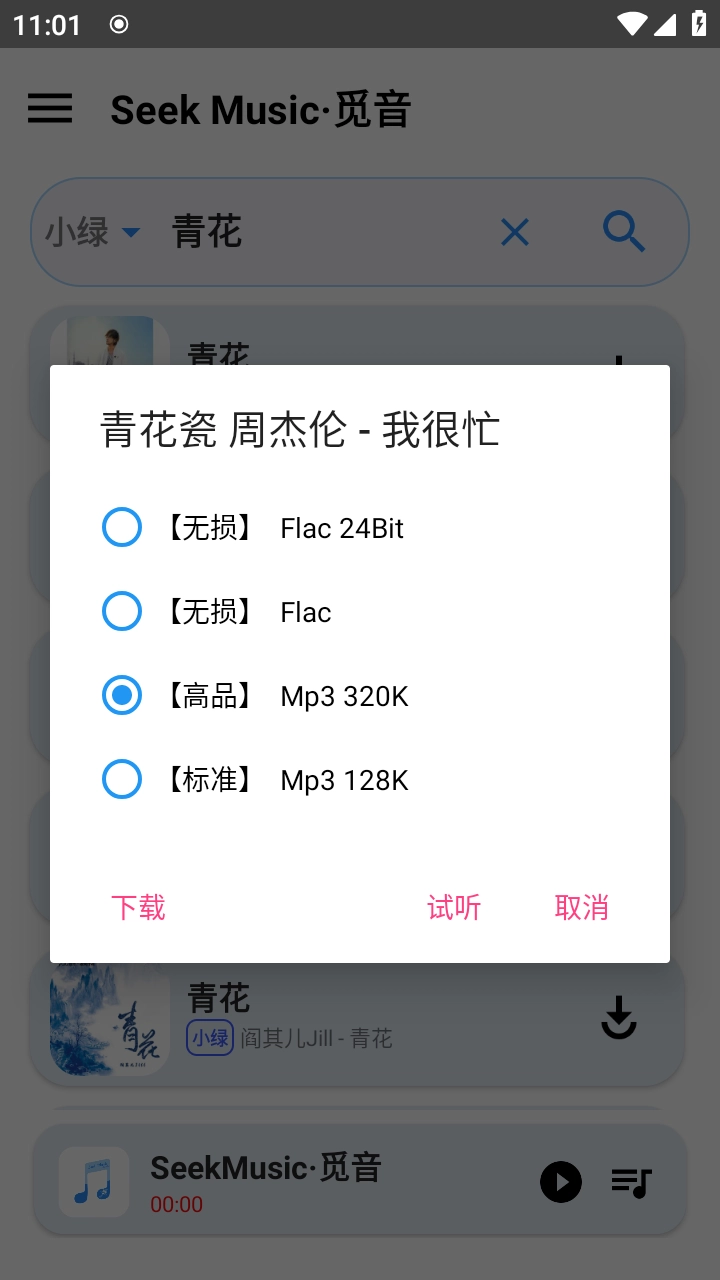This screenshot has width=720, height=1280.
Task: Select the 高品 Mp3 320K option
Action: (x=122, y=695)
